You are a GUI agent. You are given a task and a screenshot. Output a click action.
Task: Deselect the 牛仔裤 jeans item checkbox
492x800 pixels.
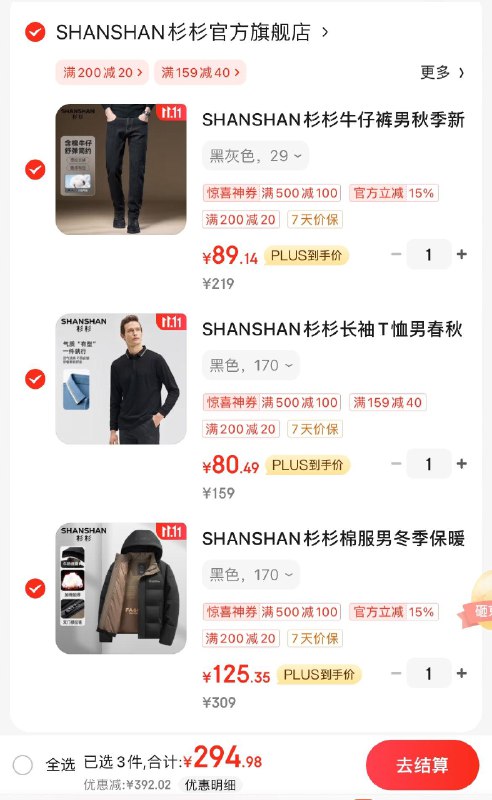pyautogui.click(x=35, y=169)
